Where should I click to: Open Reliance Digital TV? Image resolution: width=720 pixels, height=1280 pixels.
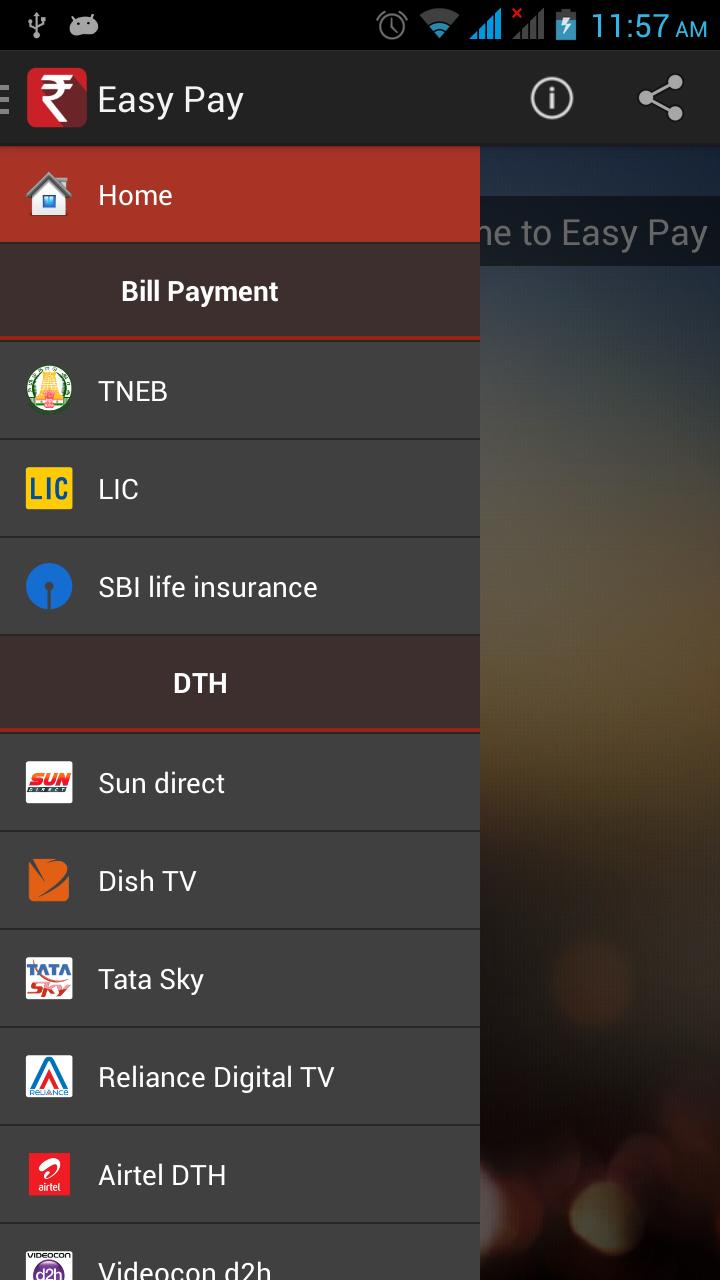(x=240, y=1077)
